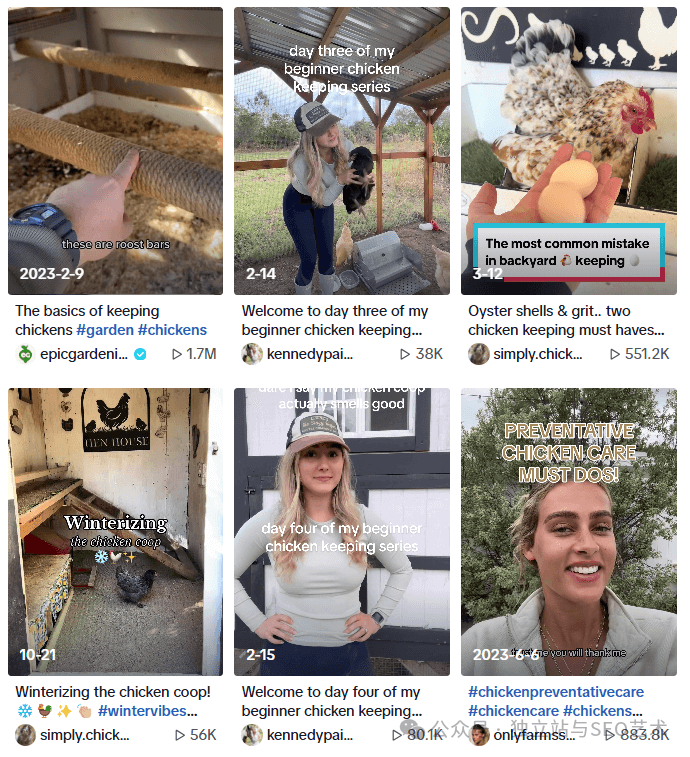Tap the #chickens hashtag in the first caption
The image size is (690, 757).
pyautogui.click(x=172, y=330)
